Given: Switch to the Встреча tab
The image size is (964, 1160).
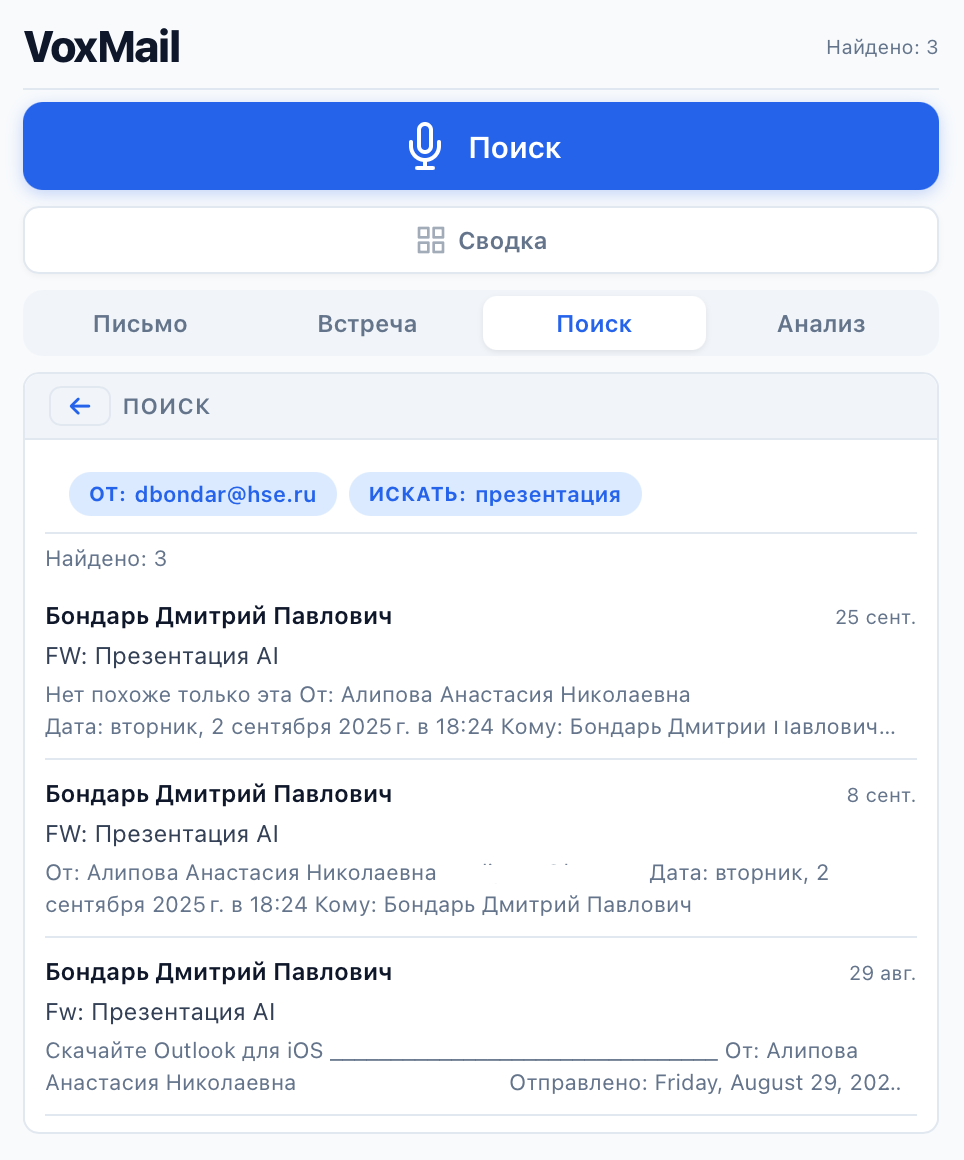Looking at the screenshot, I should coord(367,324).
